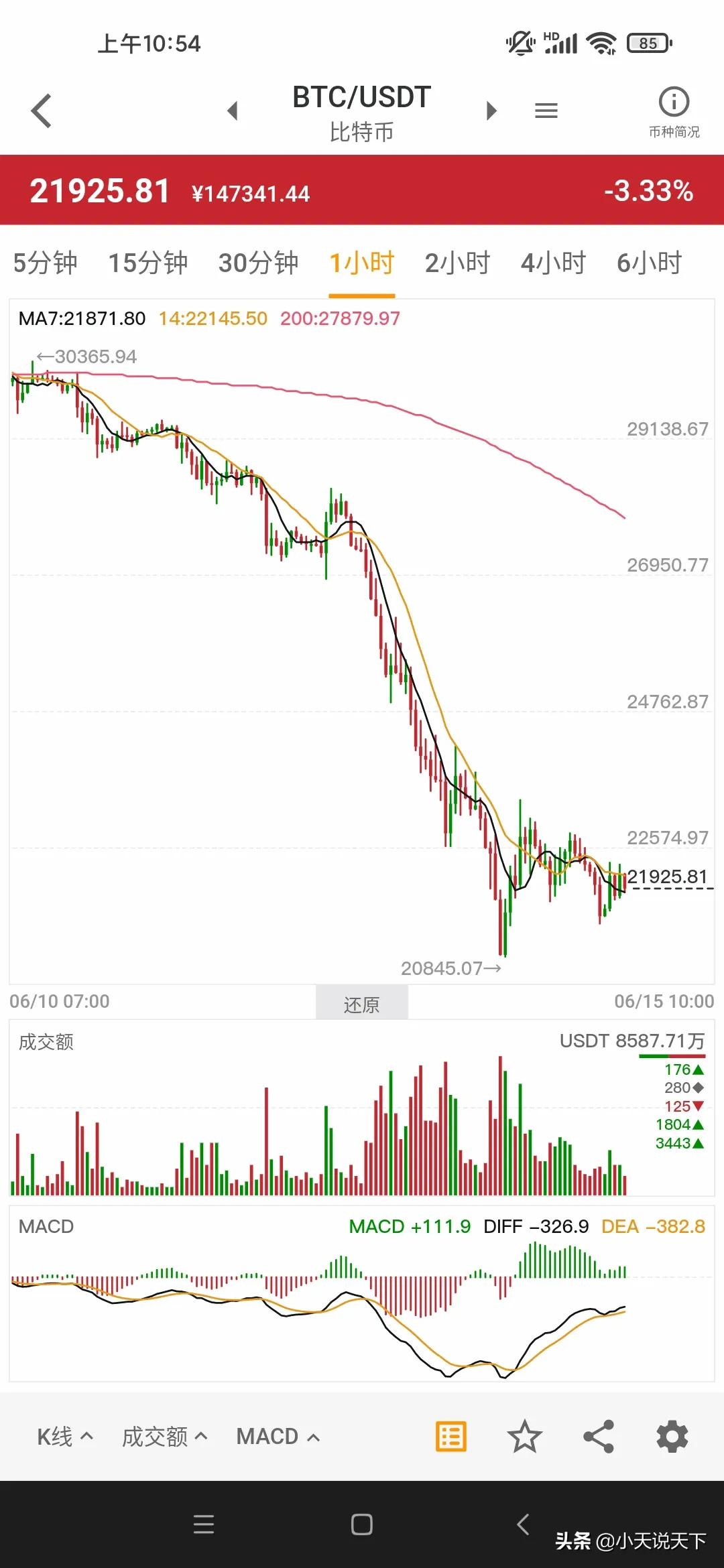Switch to the 30分钟 chart
The image size is (724, 1568).
pos(259,263)
